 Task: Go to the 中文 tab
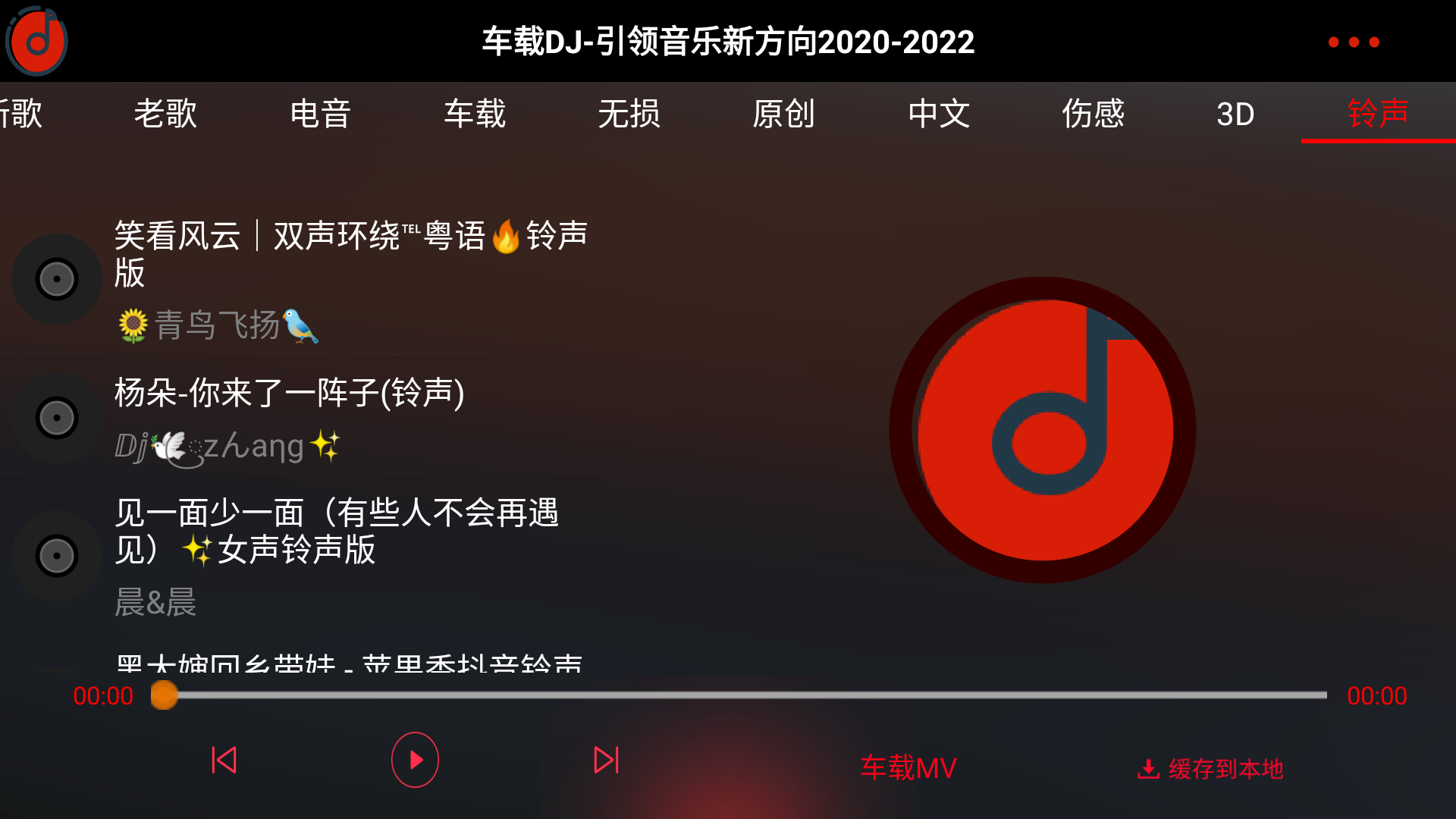[939, 114]
